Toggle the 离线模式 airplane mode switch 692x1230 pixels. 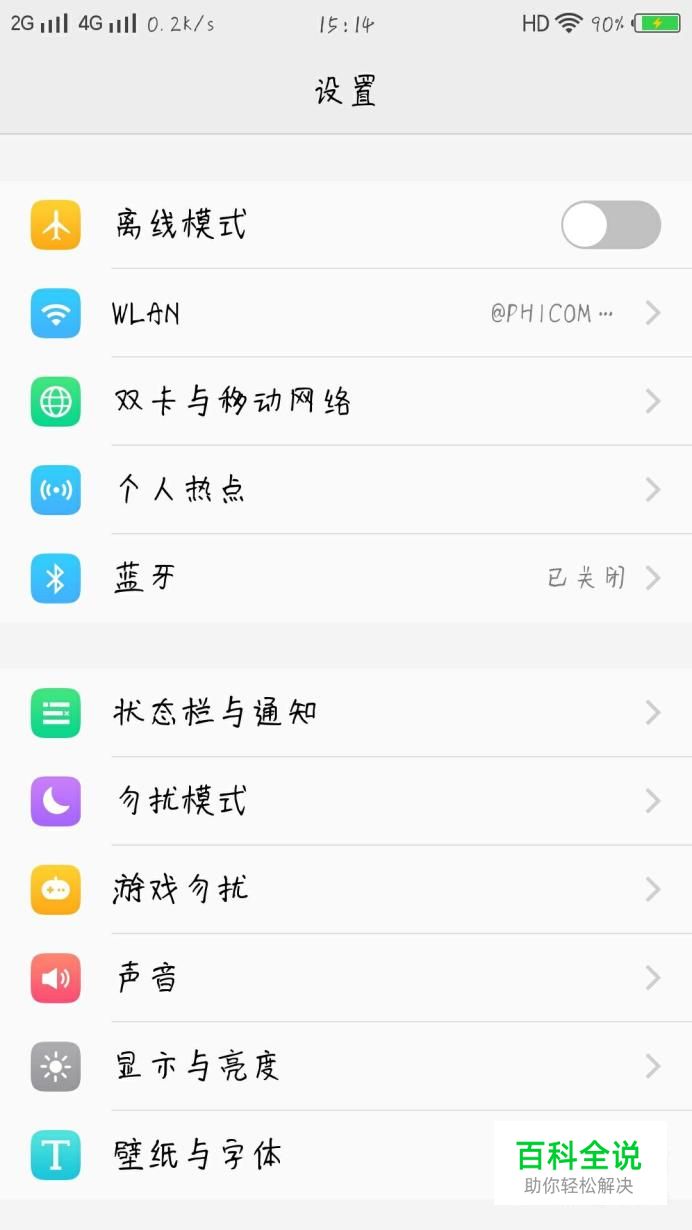point(610,225)
